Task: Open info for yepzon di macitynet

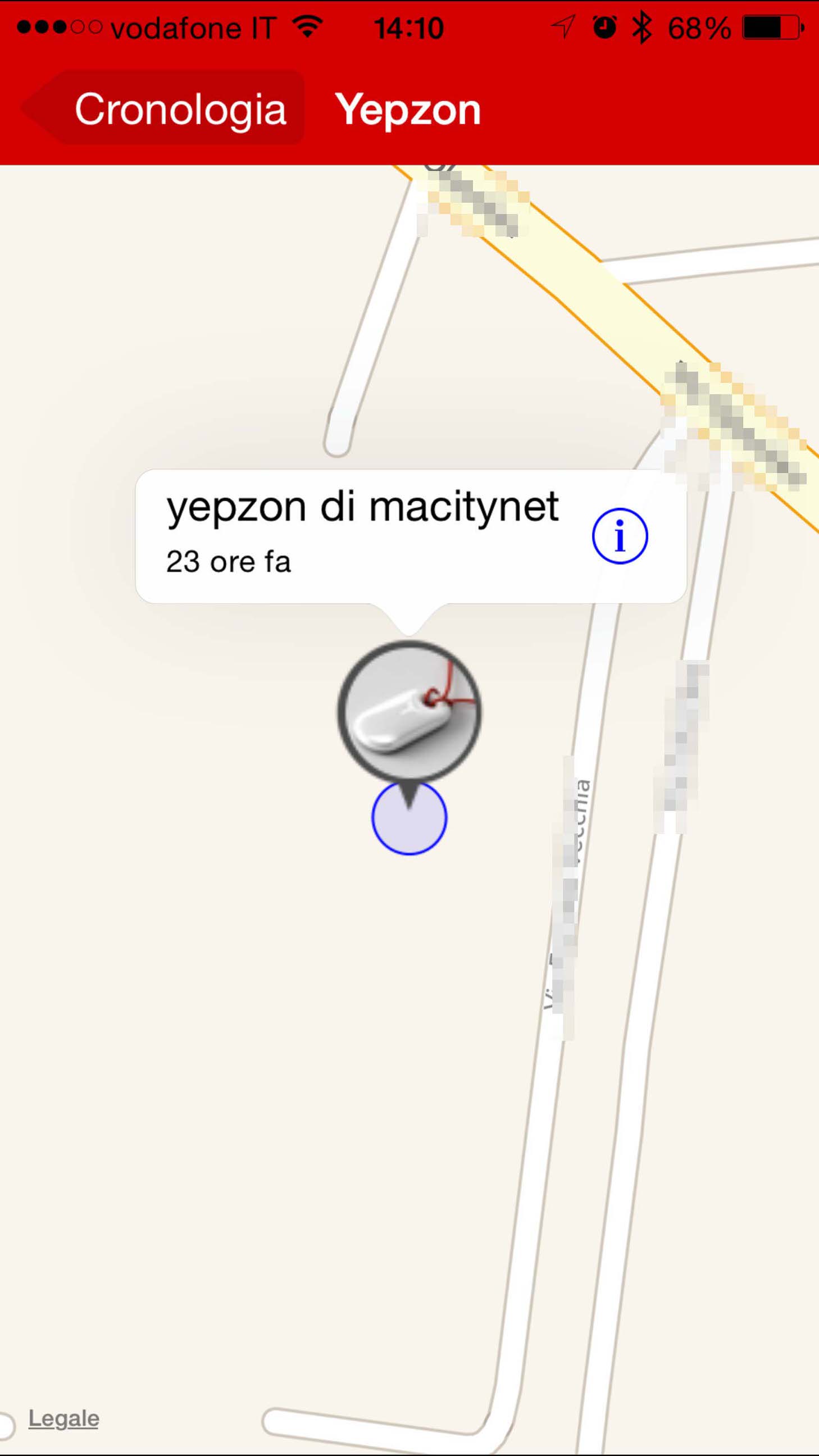Action: pos(620,536)
